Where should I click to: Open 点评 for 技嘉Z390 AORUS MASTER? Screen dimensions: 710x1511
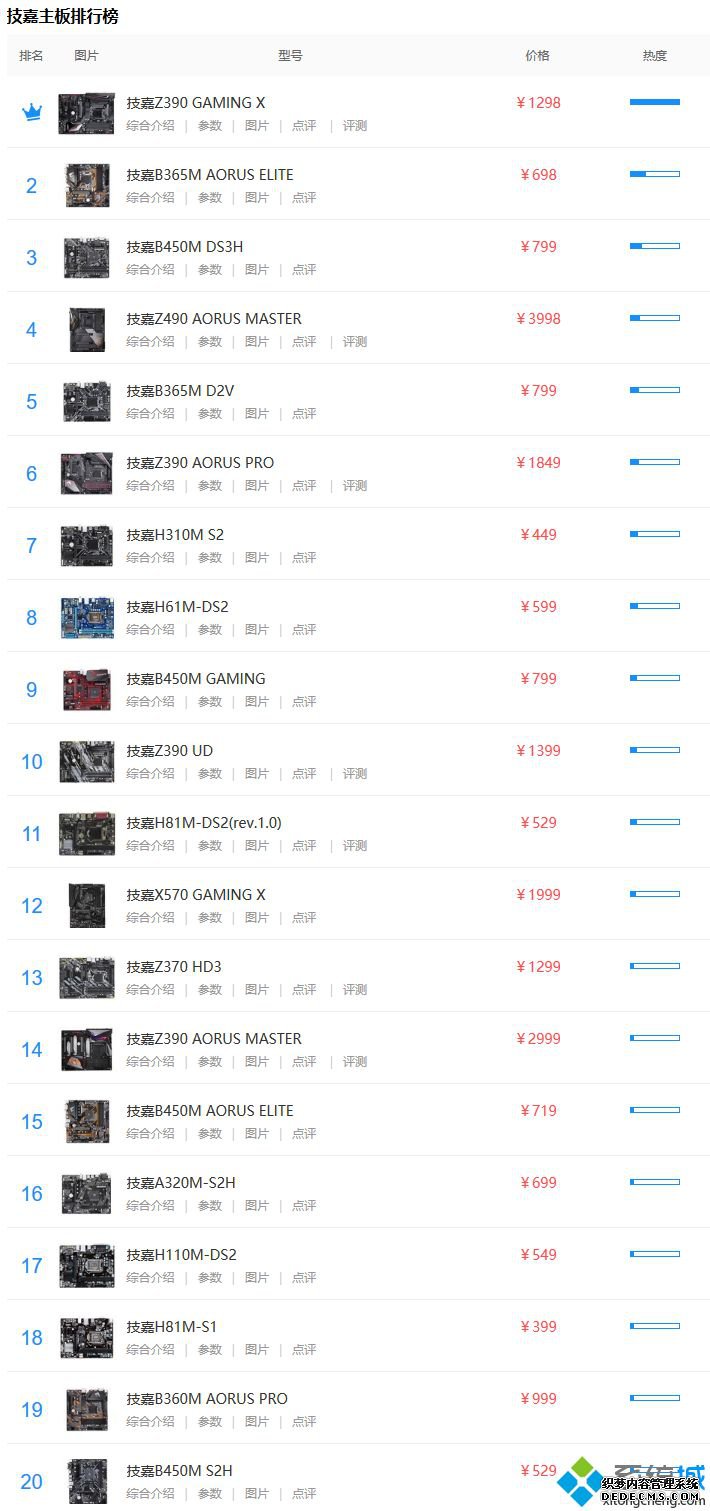304,1062
